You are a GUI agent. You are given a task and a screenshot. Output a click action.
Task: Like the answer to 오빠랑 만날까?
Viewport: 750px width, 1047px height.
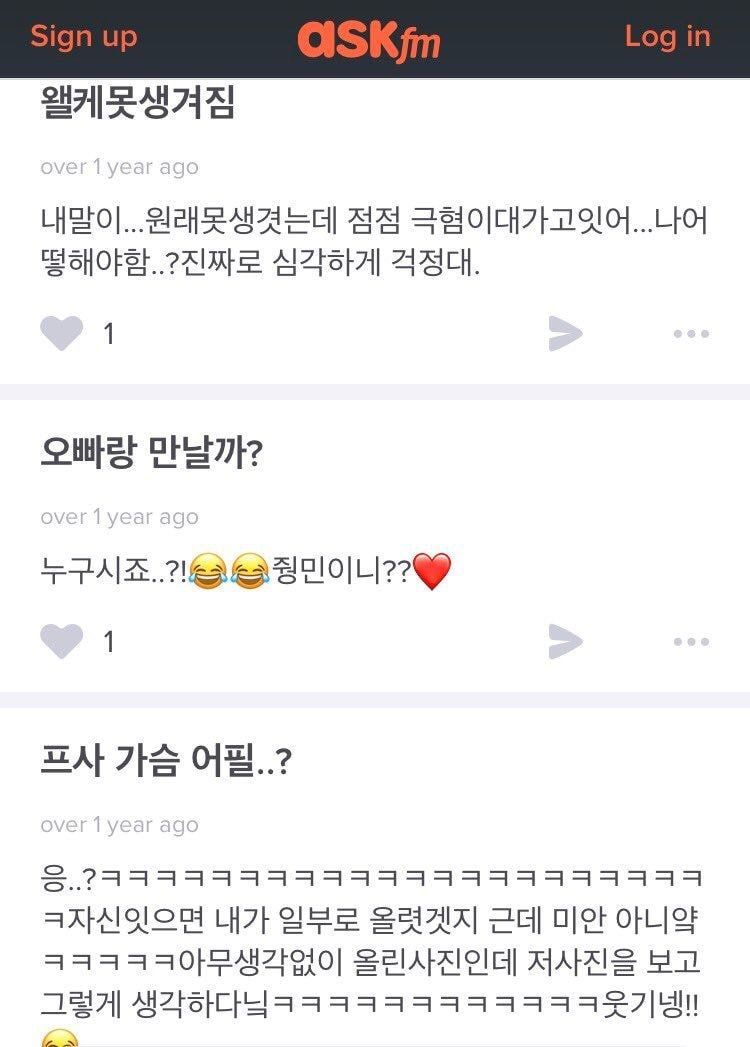point(61,641)
